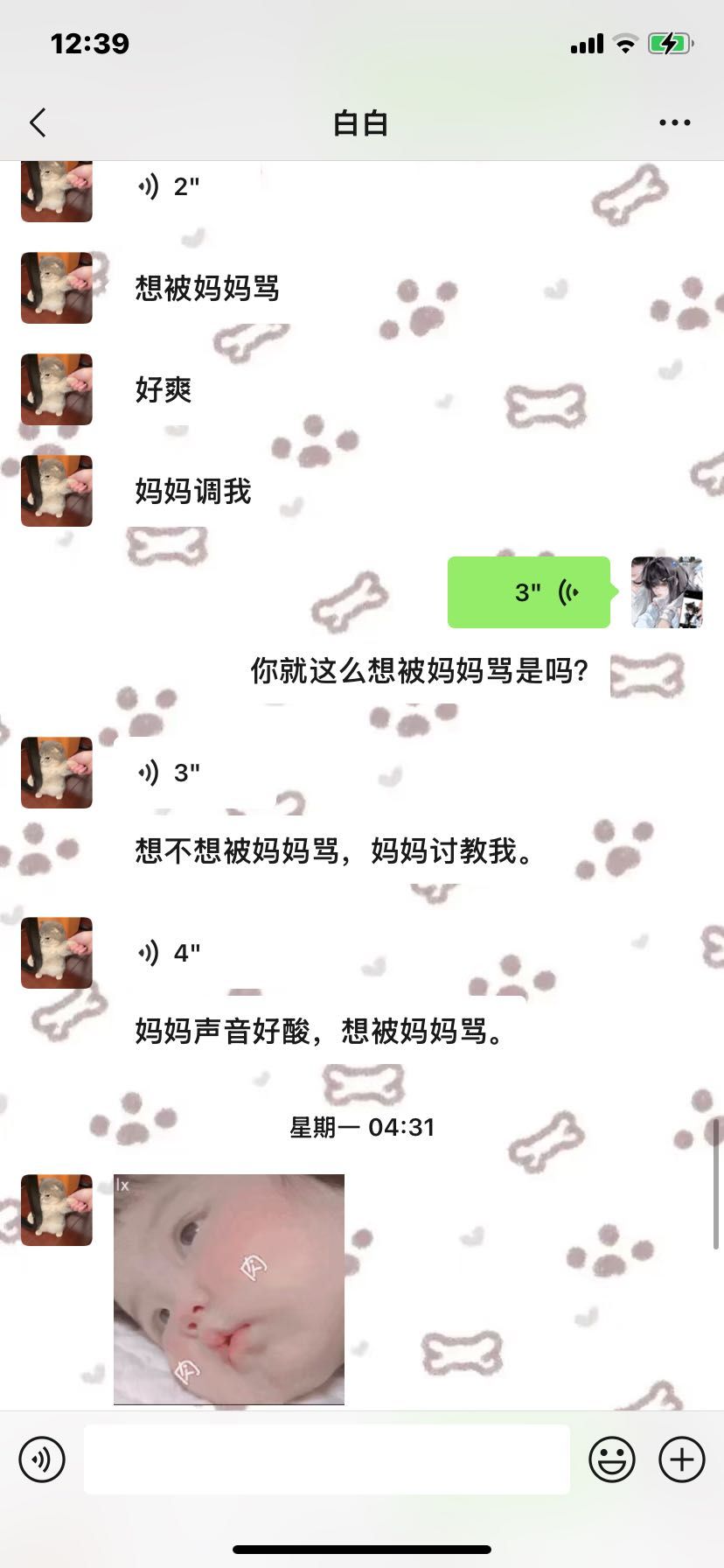Open the emoji sticker panel
Image resolution: width=724 pixels, height=1568 pixels.
[611, 1459]
